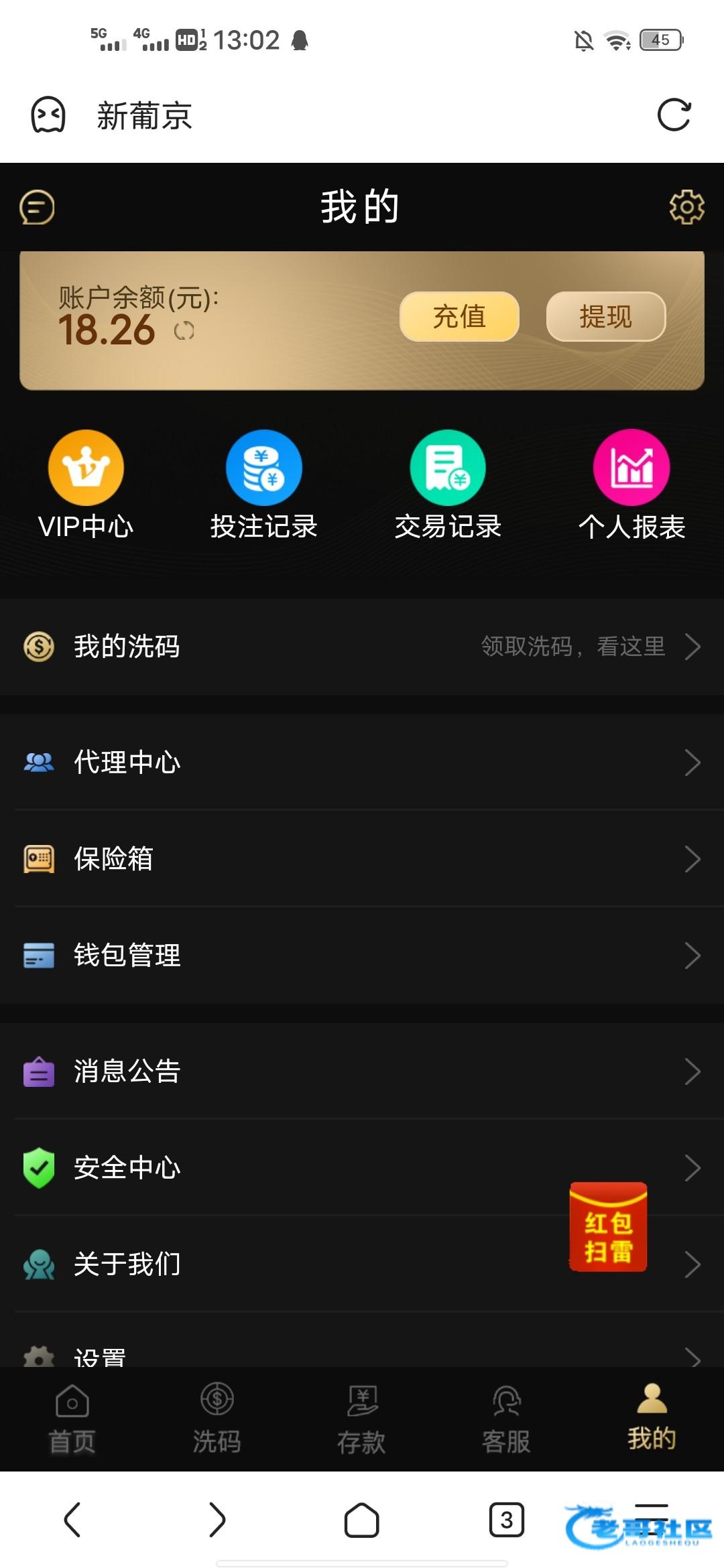Image resolution: width=724 pixels, height=1568 pixels.
Task: Open the 我的洗码 row
Action: click(x=362, y=647)
